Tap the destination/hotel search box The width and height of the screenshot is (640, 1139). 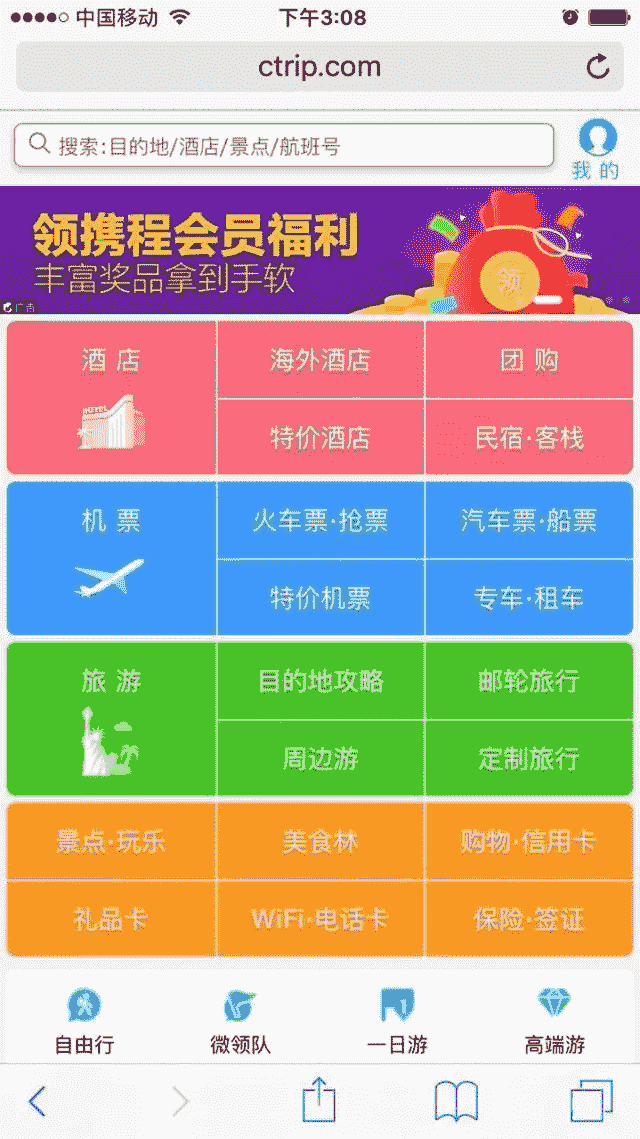(x=284, y=145)
